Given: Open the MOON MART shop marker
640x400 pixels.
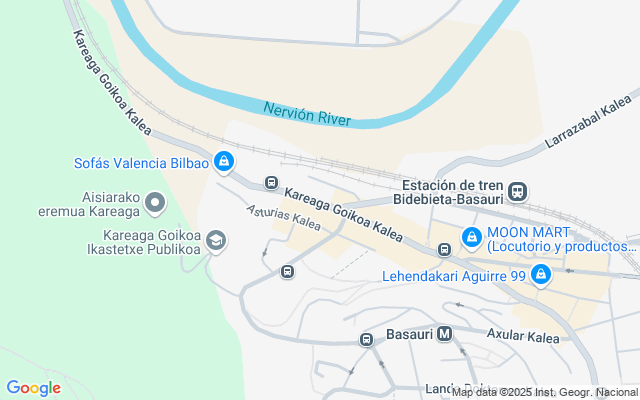Looking at the screenshot, I should pyautogui.click(x=471, y=238).
